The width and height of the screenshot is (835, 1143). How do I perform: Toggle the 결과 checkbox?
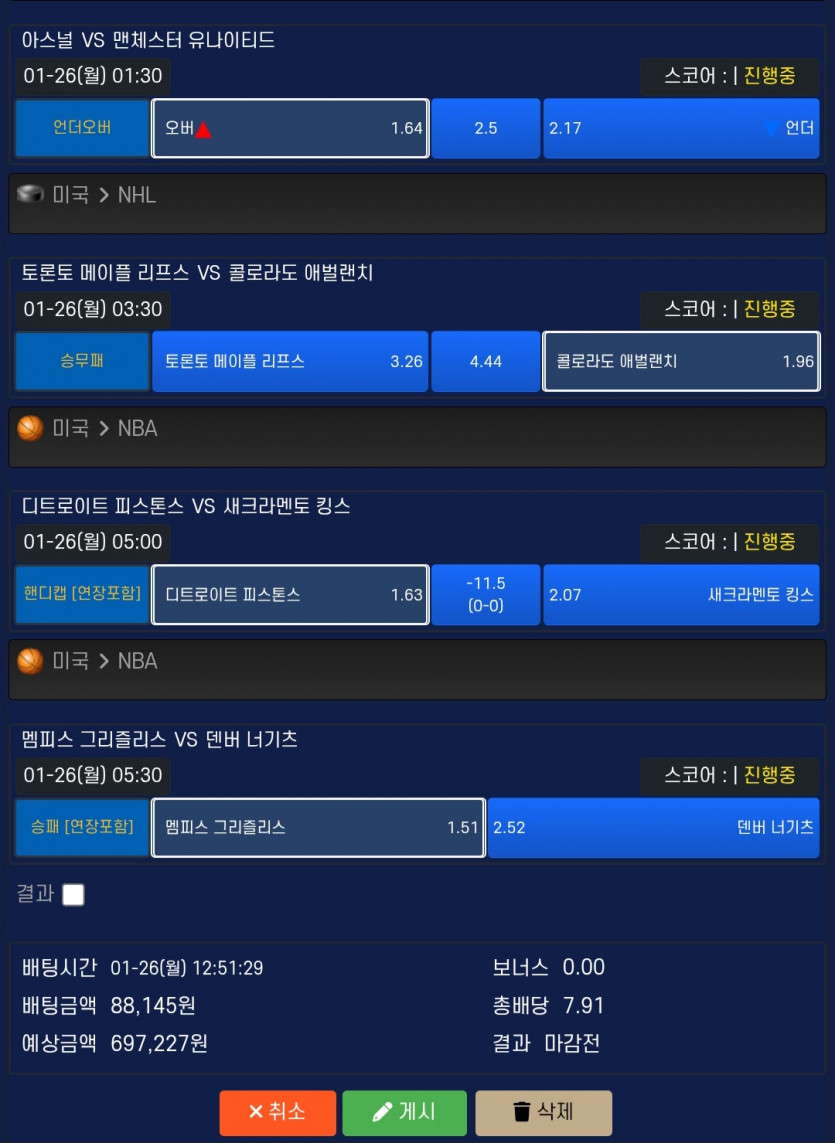[x=73, y=894]
